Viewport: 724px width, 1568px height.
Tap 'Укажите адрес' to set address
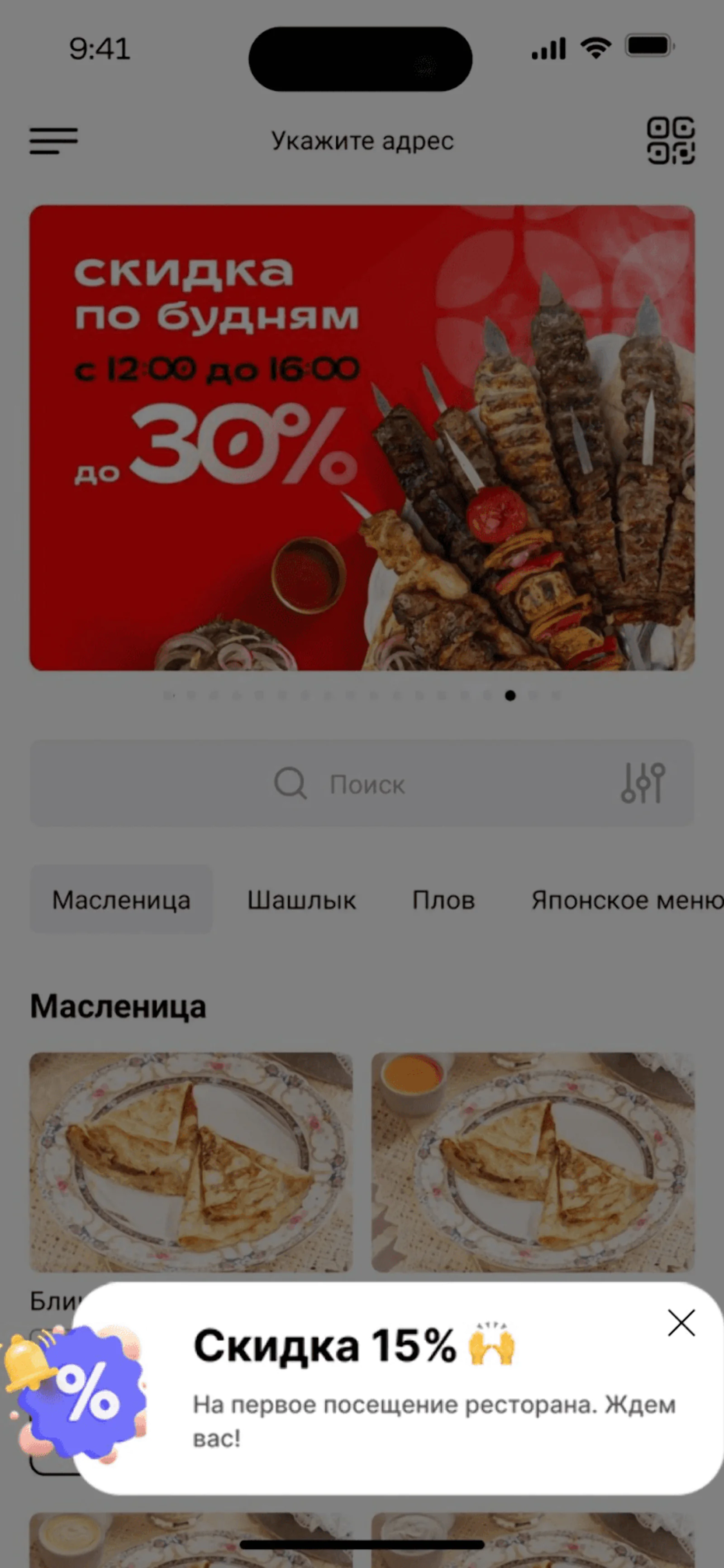click(362, 141)
